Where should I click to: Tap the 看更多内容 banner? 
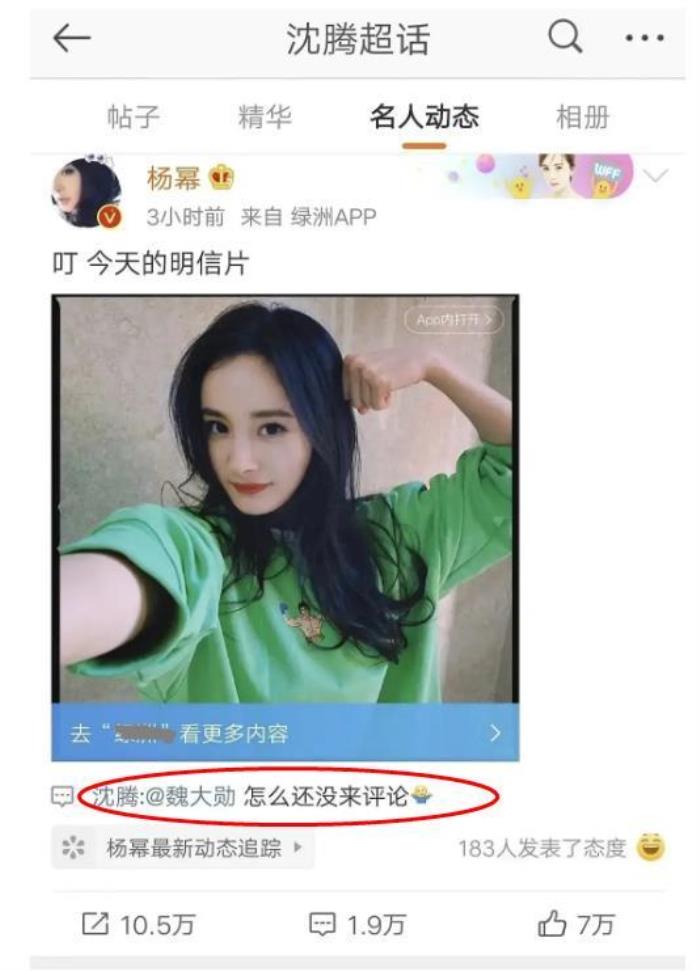[x=285, y=733]
